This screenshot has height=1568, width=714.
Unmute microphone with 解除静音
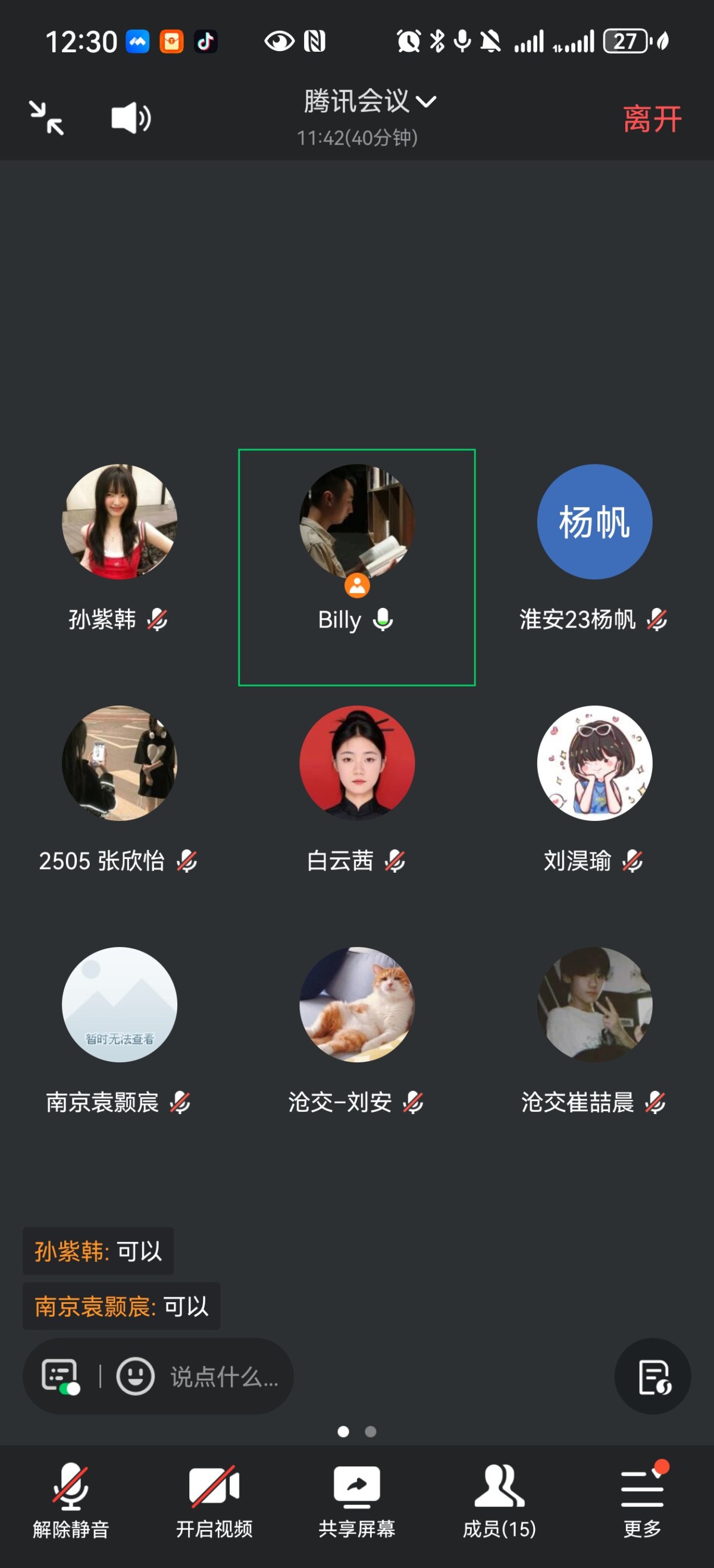(71, 1501)
